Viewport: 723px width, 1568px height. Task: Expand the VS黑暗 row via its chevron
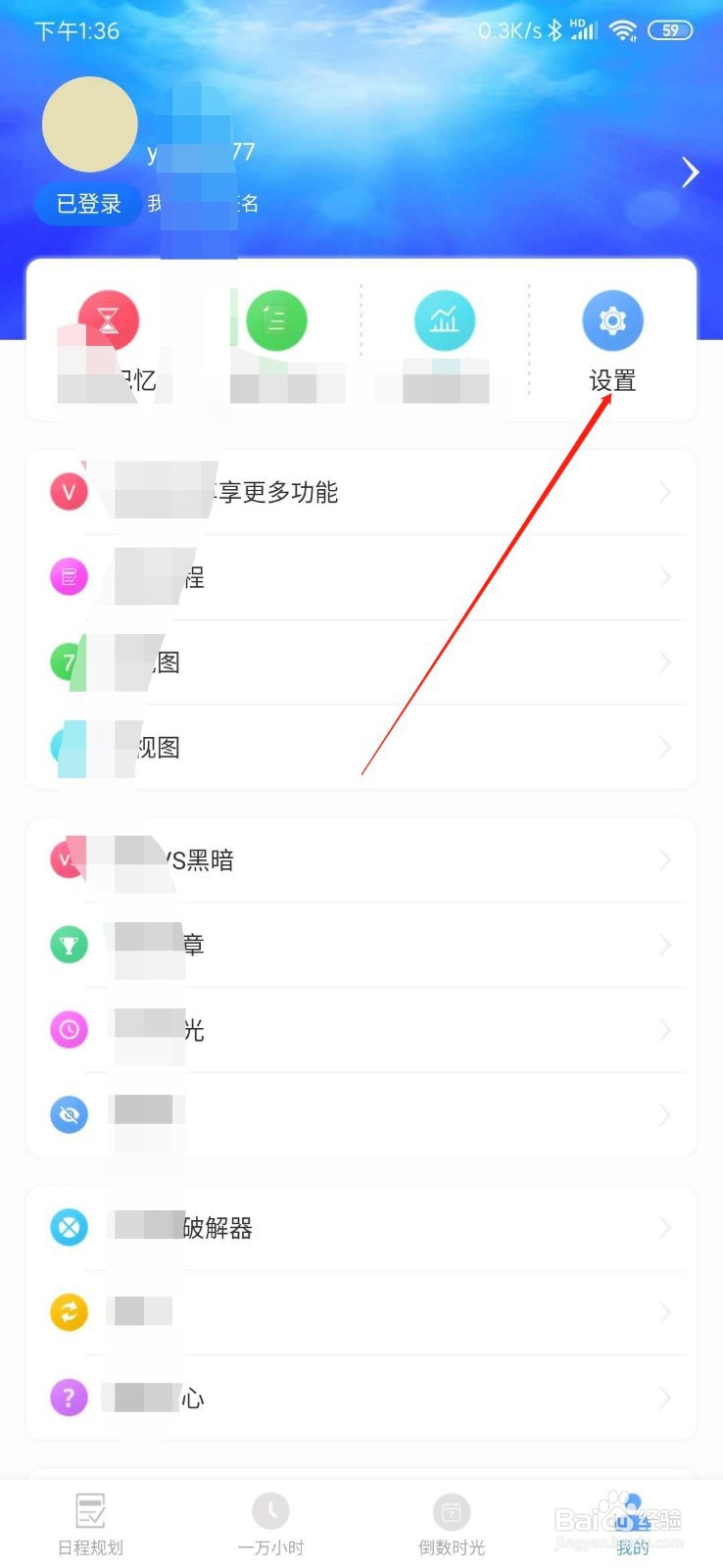[x=665, y=859]
